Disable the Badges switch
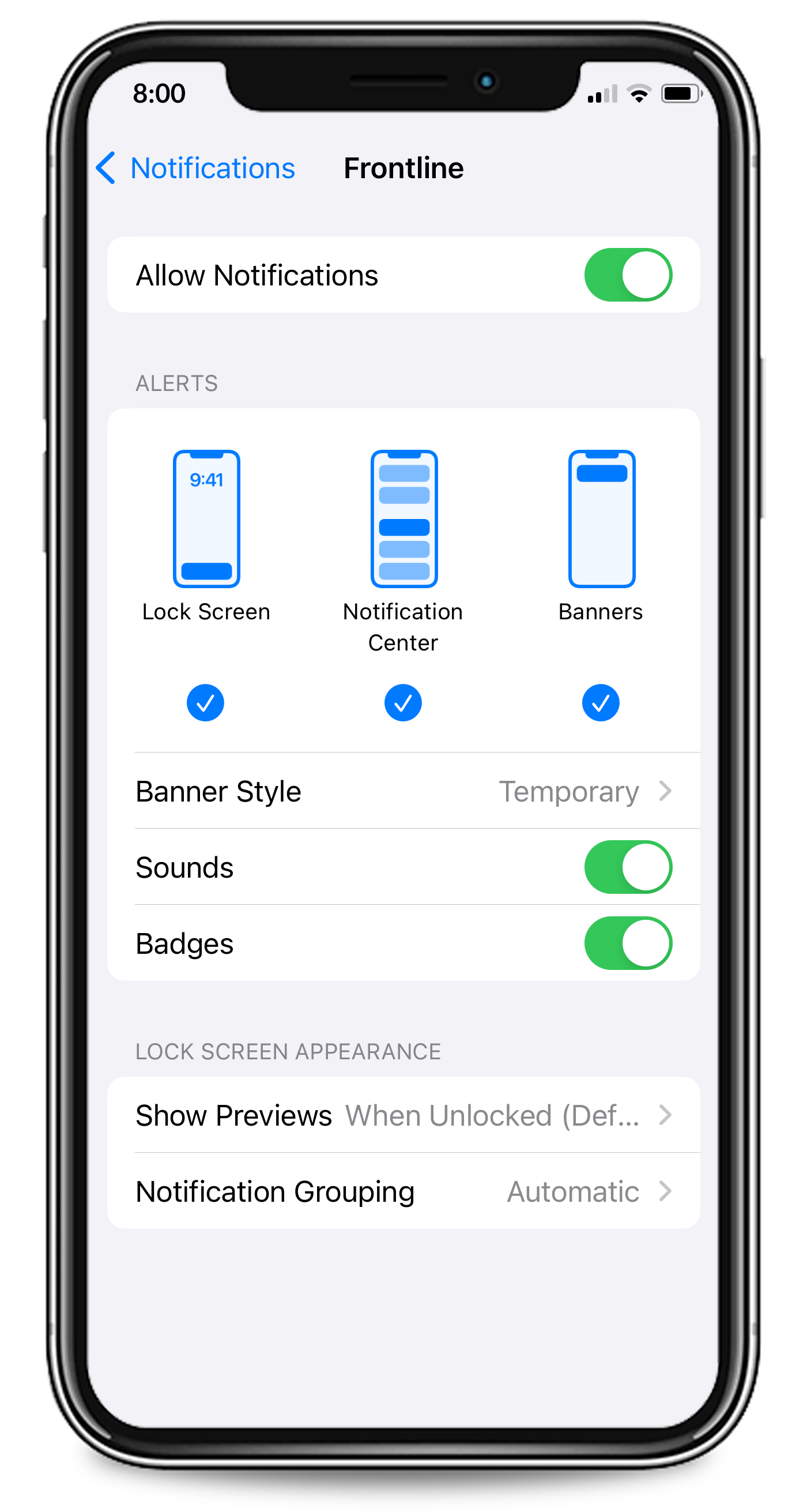The height and width of the screenshot is (1512, 807). click(x=627, y=943)
